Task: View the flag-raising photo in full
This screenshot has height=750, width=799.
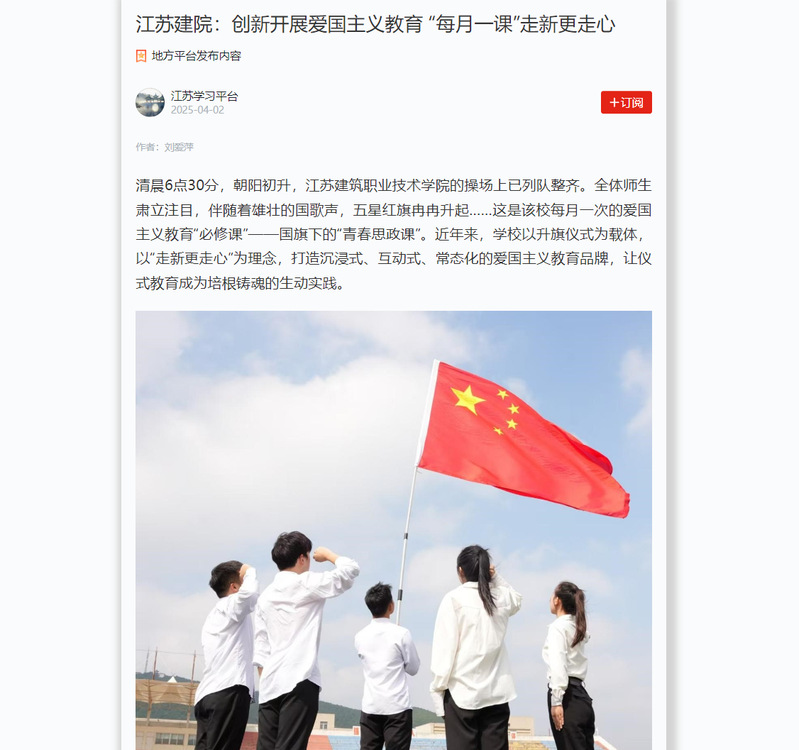Action: point(393,530)
